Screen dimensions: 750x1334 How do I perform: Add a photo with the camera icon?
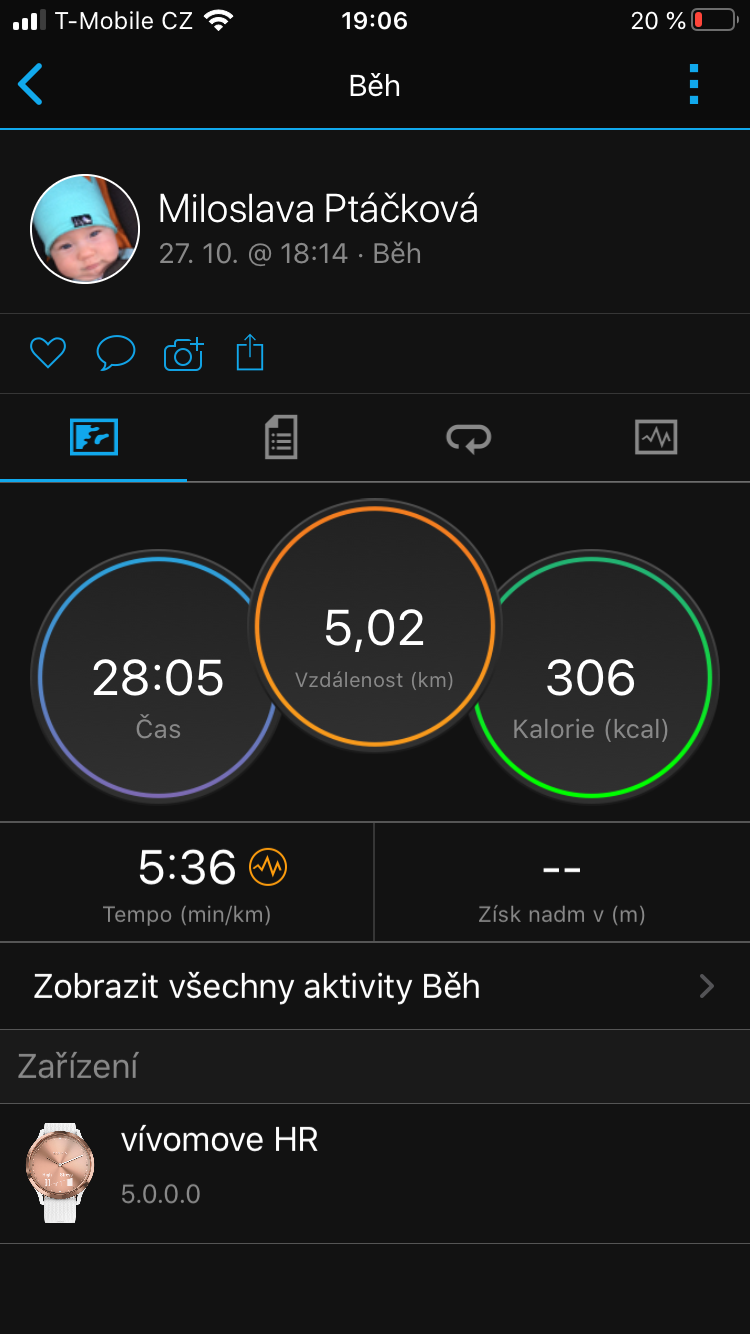tap(183, 354)
